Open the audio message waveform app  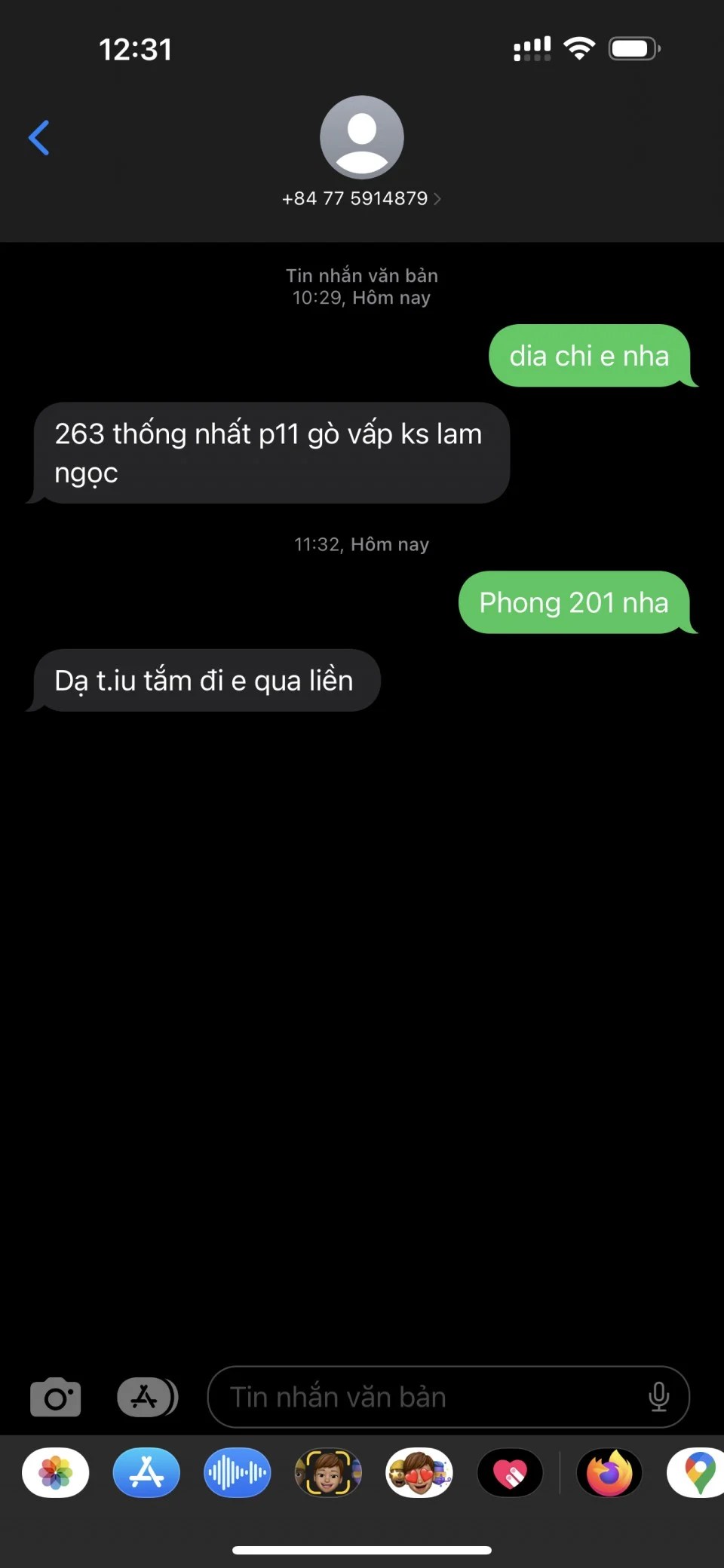pos(237,1472)
